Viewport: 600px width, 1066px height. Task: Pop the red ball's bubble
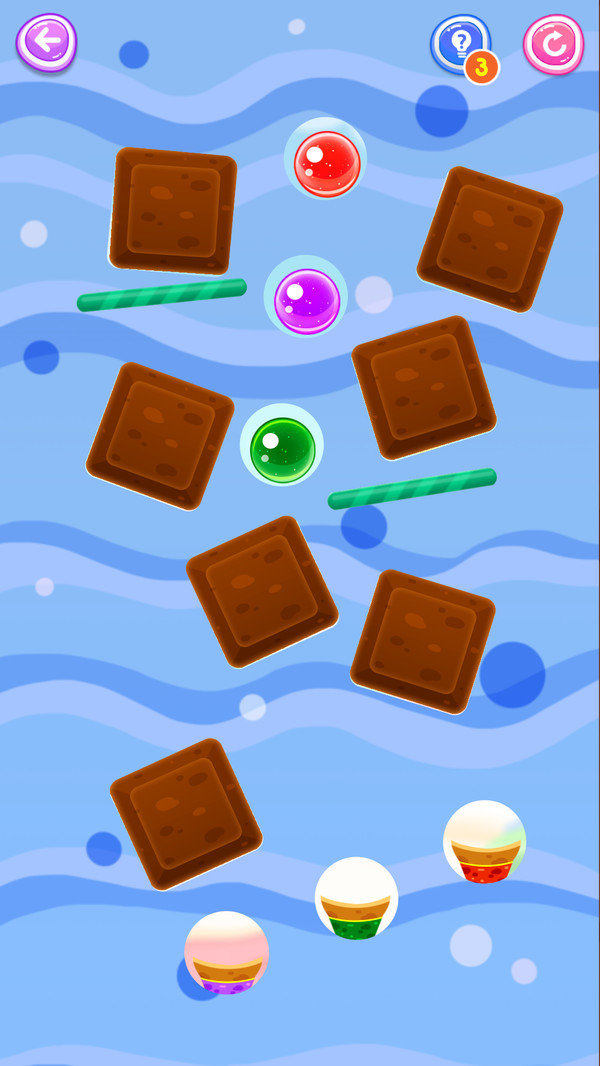tap(326, 160)
